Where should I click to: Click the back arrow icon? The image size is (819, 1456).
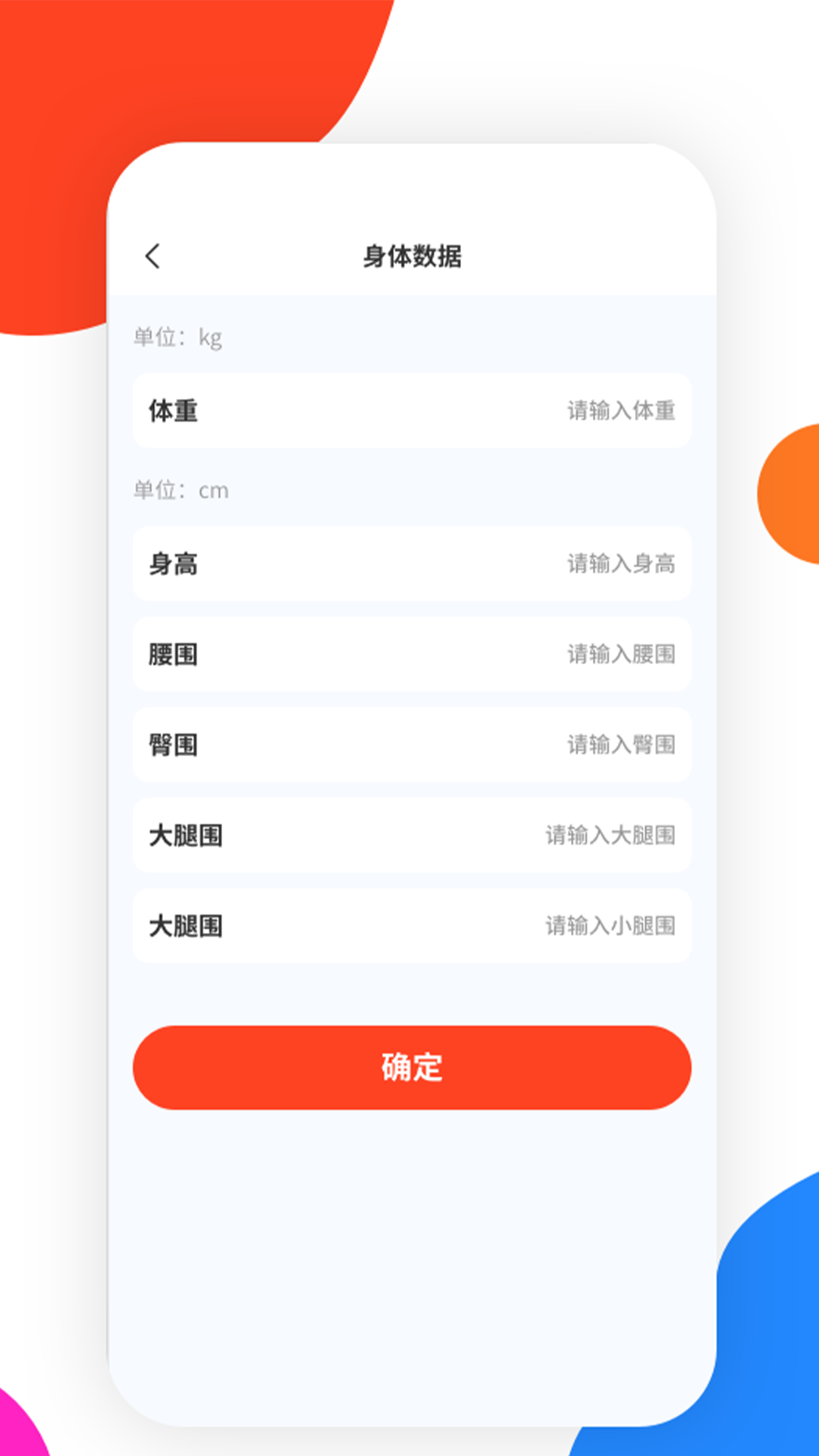154,256
